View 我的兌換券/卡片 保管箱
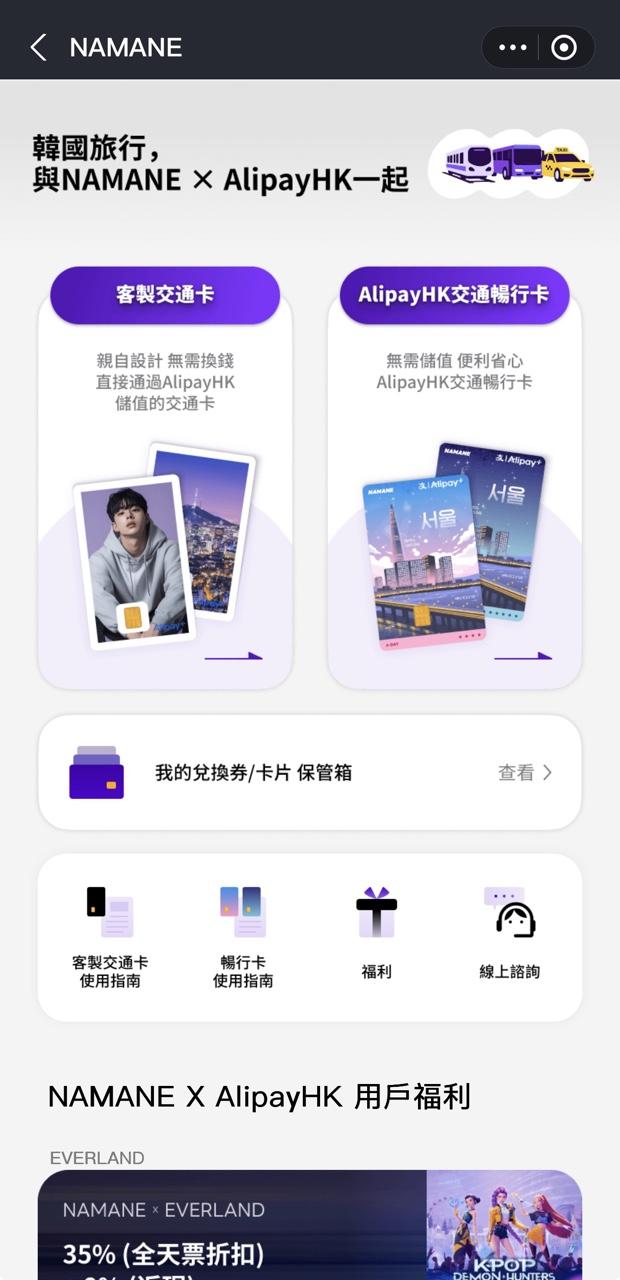 309,772
